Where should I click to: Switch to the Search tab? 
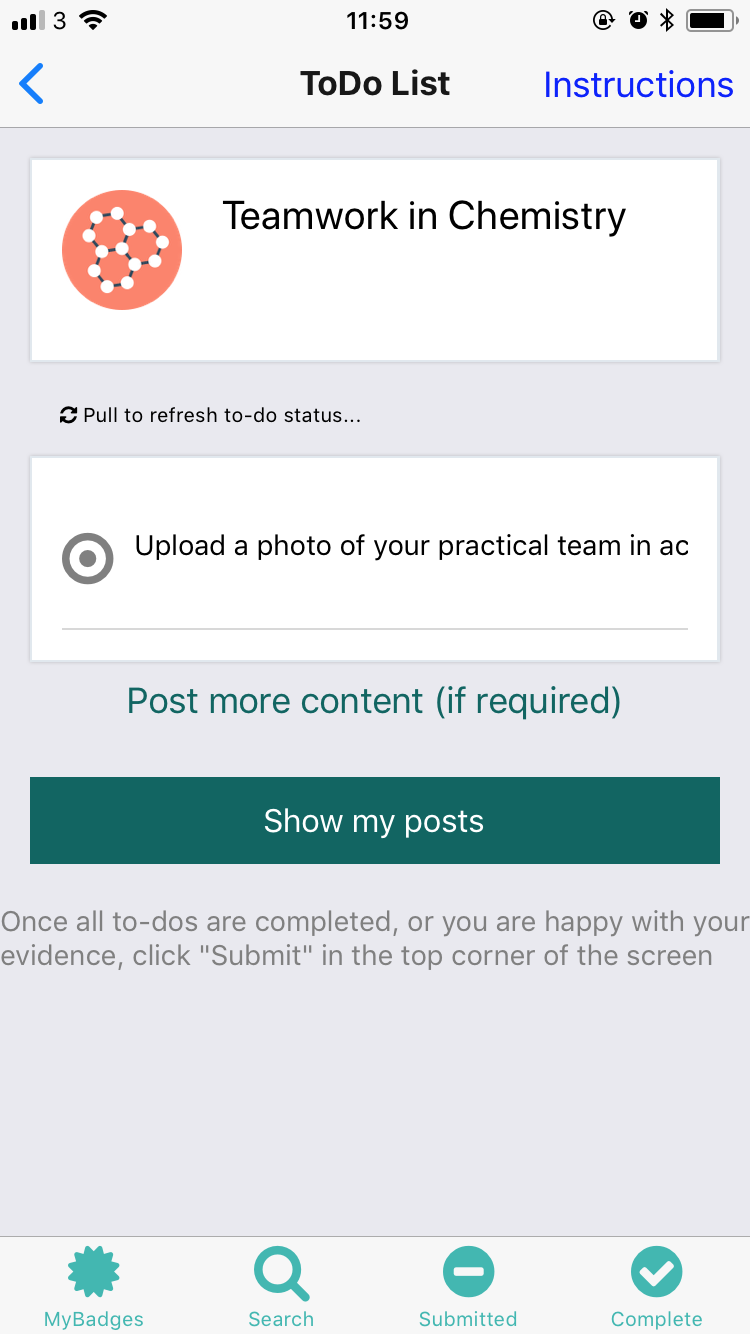coord(281,1286)
